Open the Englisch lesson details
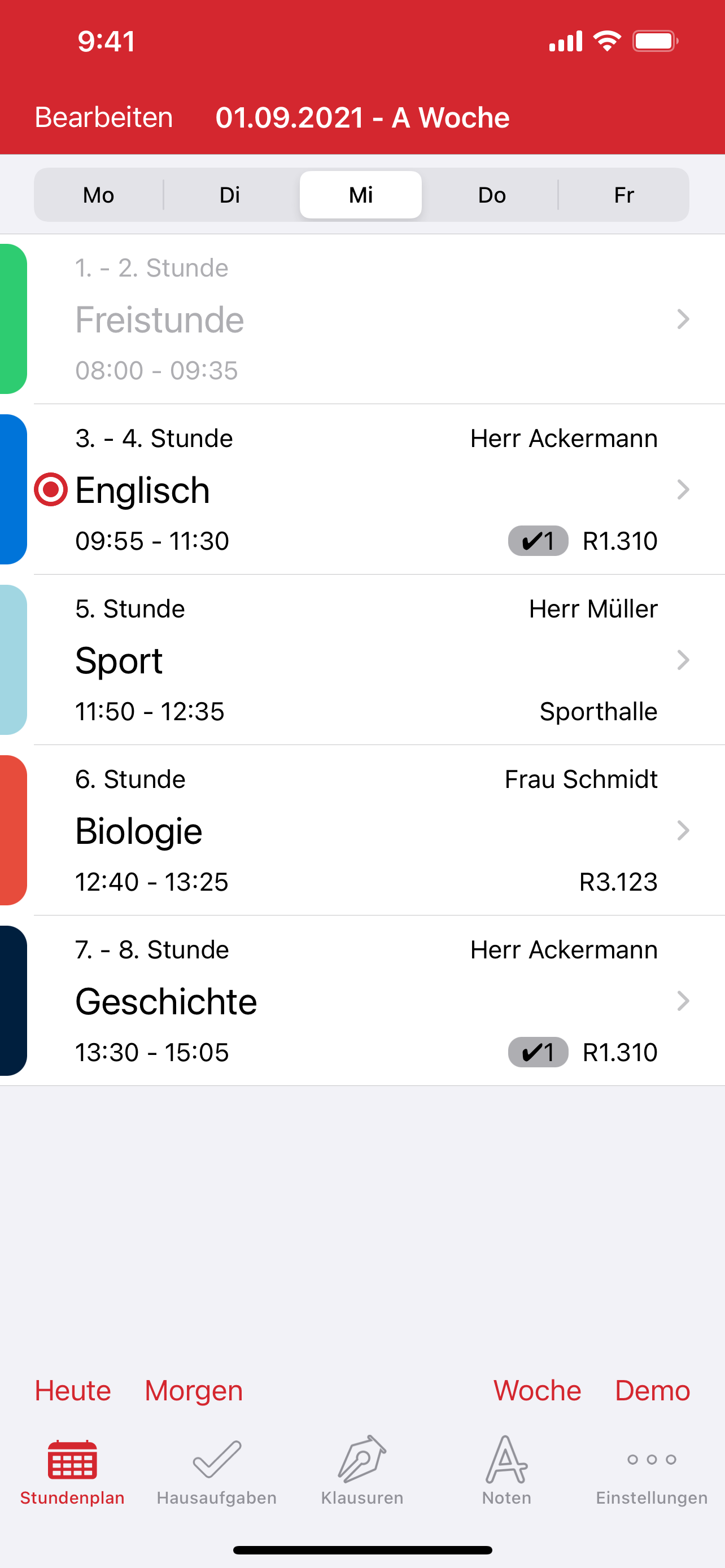 coord(365,489)
